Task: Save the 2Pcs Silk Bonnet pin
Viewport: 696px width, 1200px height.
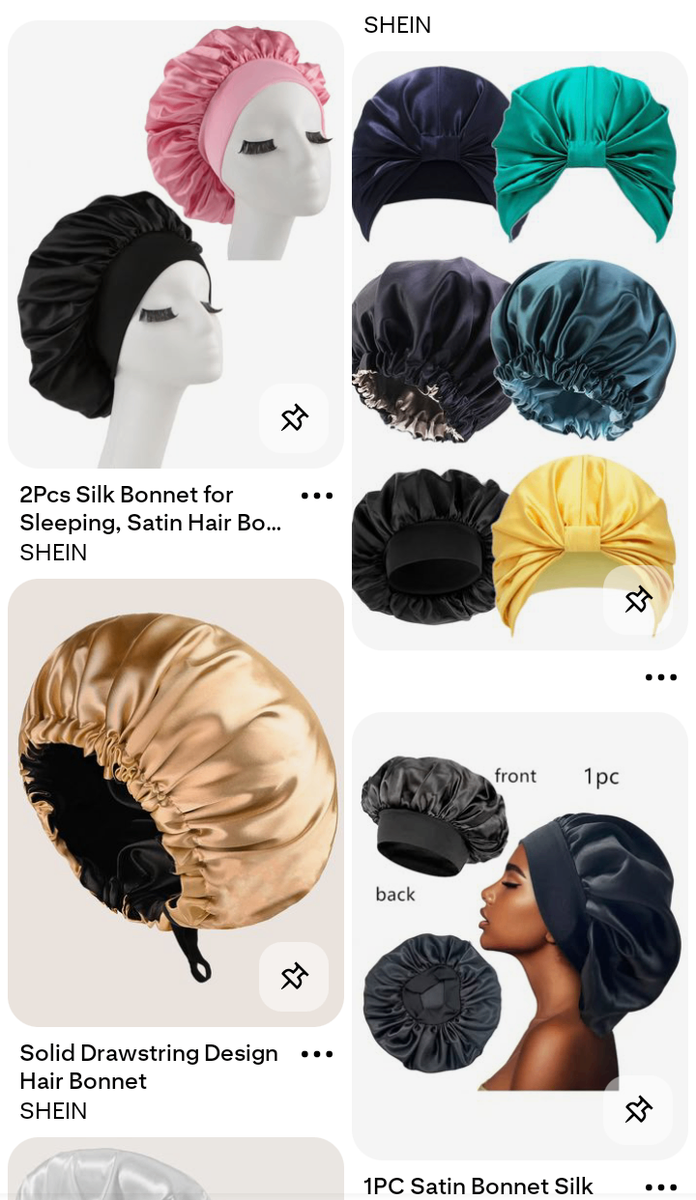Action: (294, 418)
